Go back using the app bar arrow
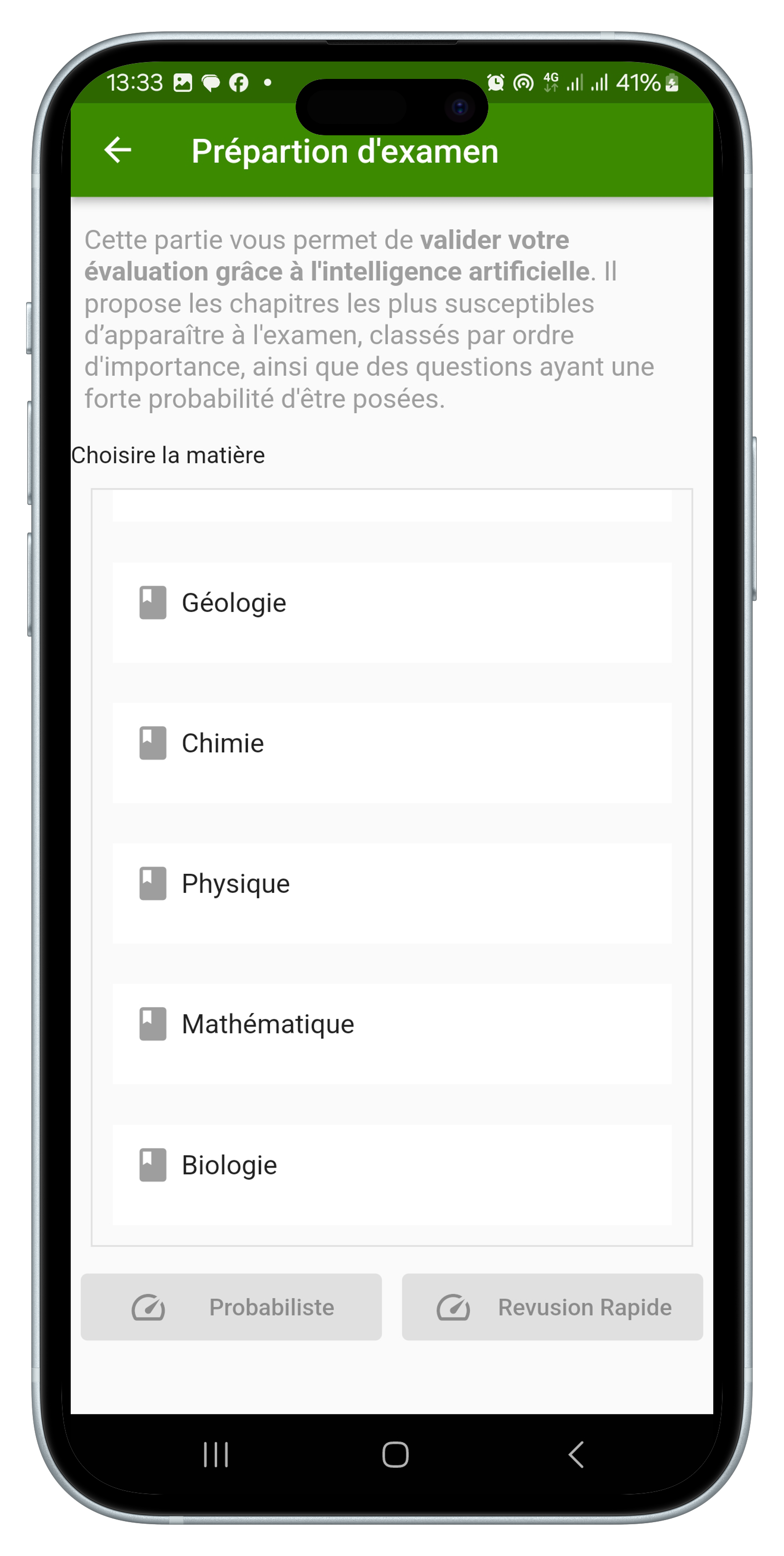Screen dimensions: 784x1556 (x=118, y=150)
